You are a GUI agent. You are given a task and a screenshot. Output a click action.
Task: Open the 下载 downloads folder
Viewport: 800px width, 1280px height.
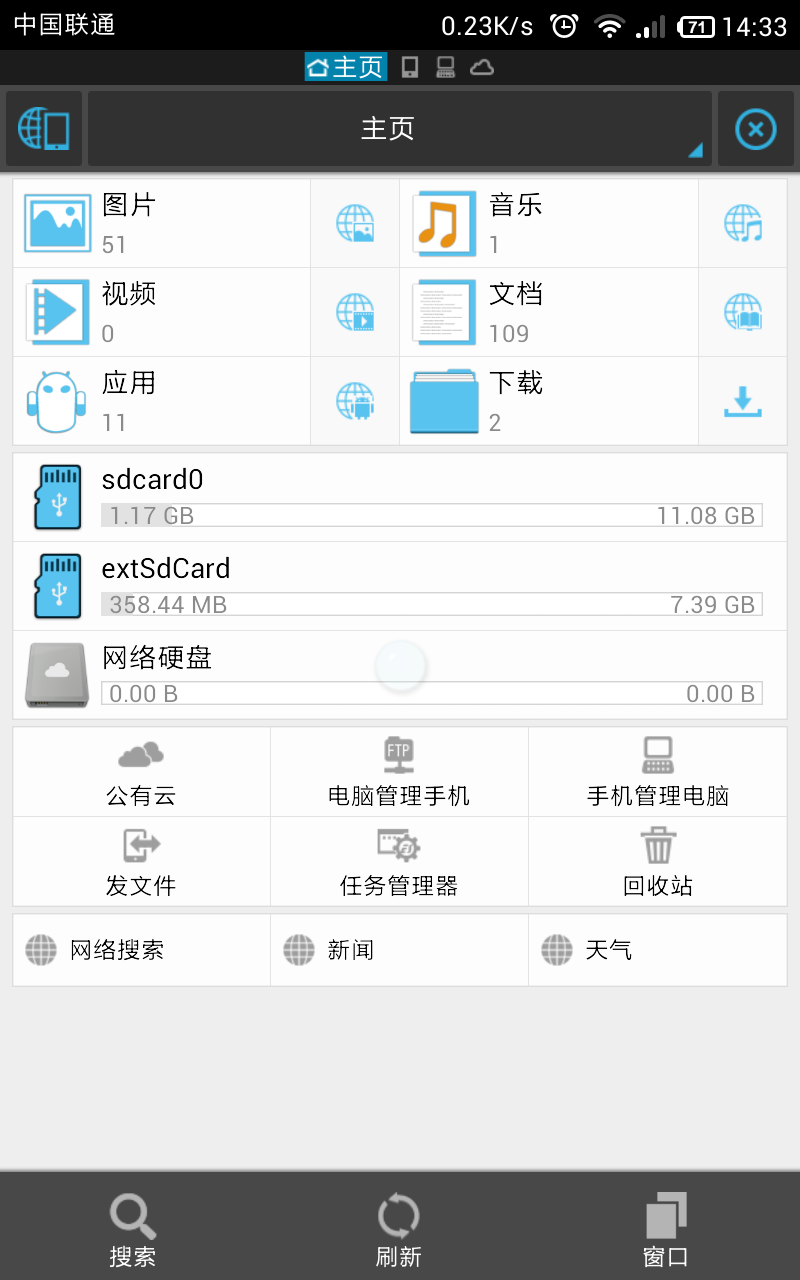[548, 402]
